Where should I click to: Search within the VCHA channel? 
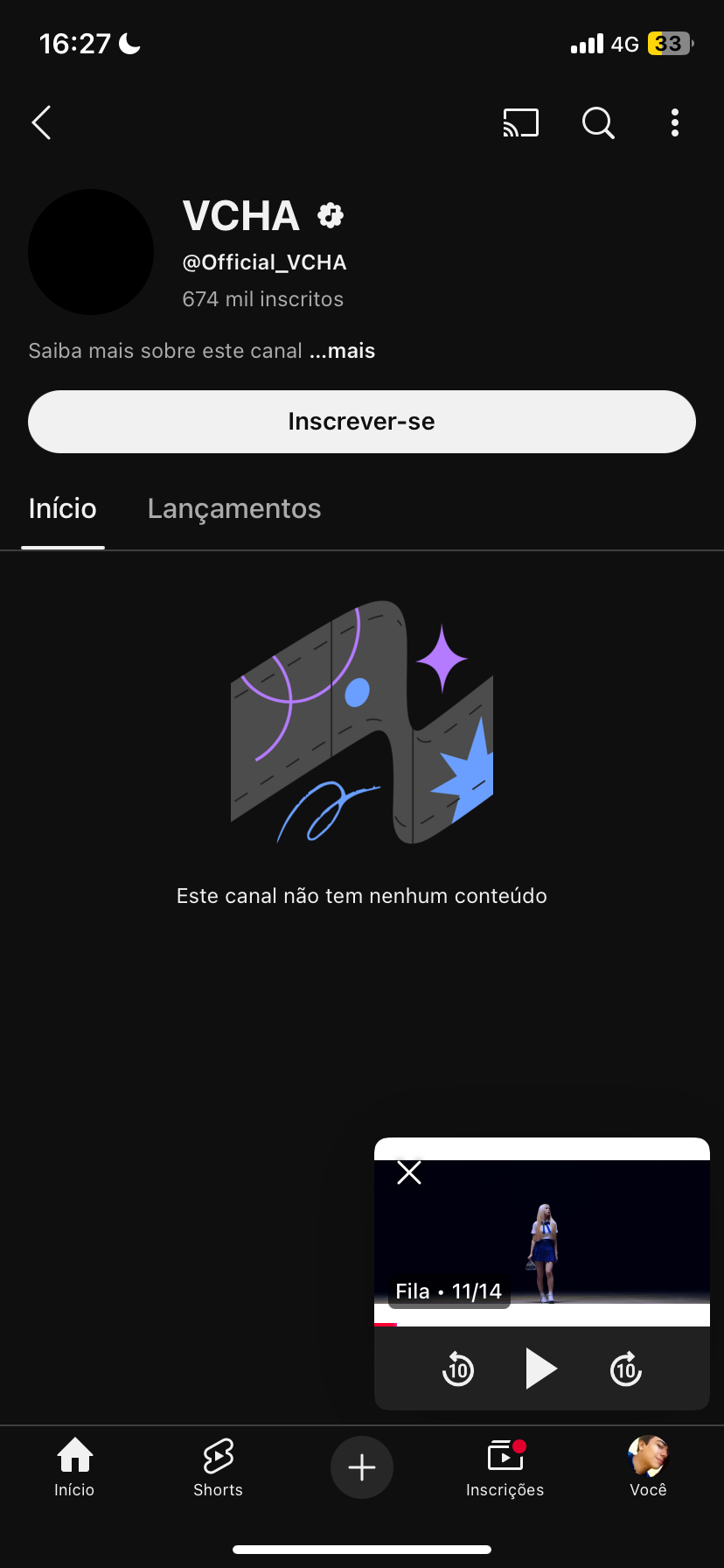[598, 123]
